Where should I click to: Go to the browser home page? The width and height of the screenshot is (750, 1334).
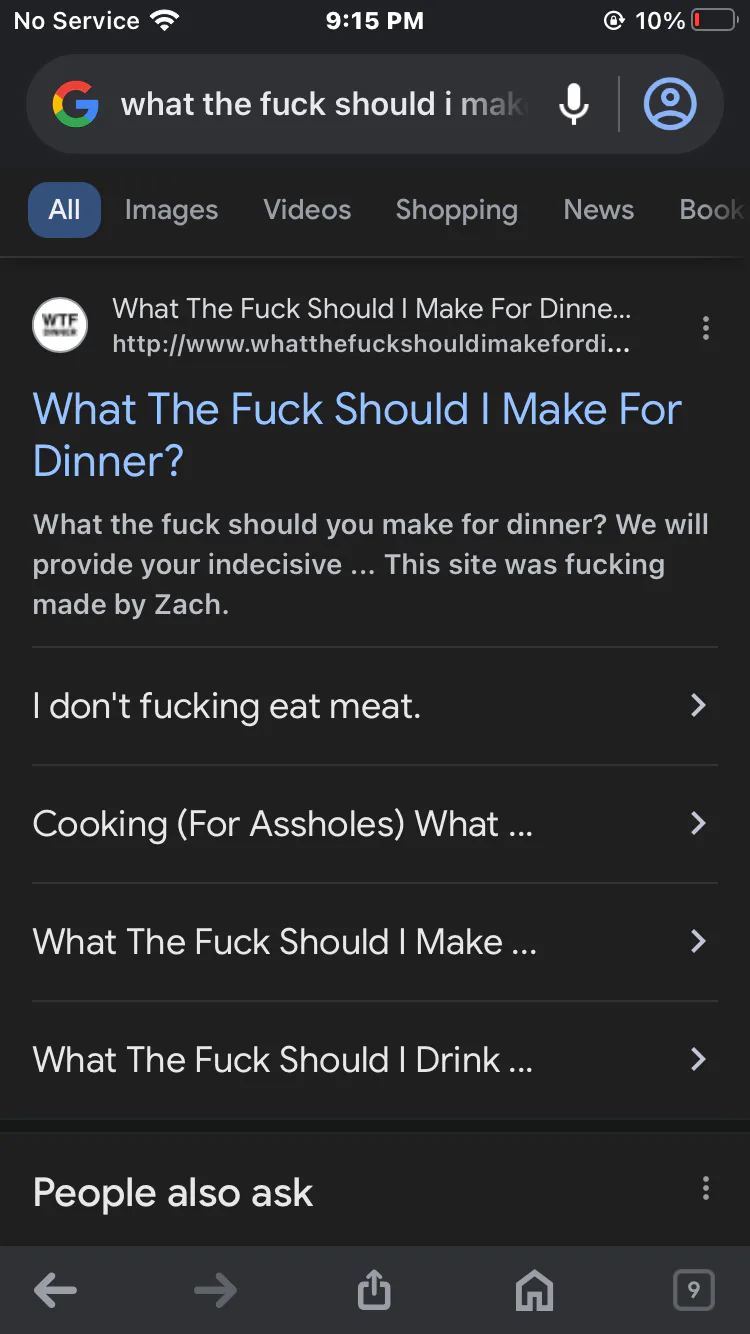pyautogui.click(x=534, y=1290)
